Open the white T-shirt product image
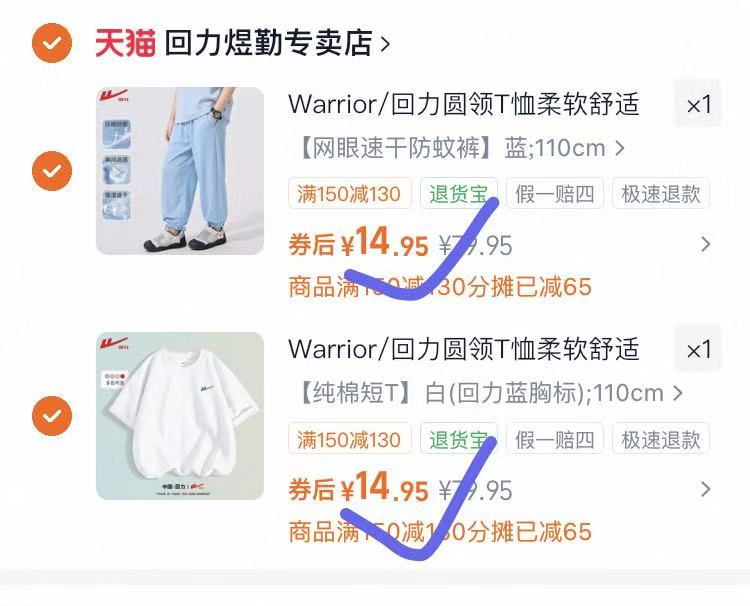This screenshot has width=750, height=606. click(180, 415)
